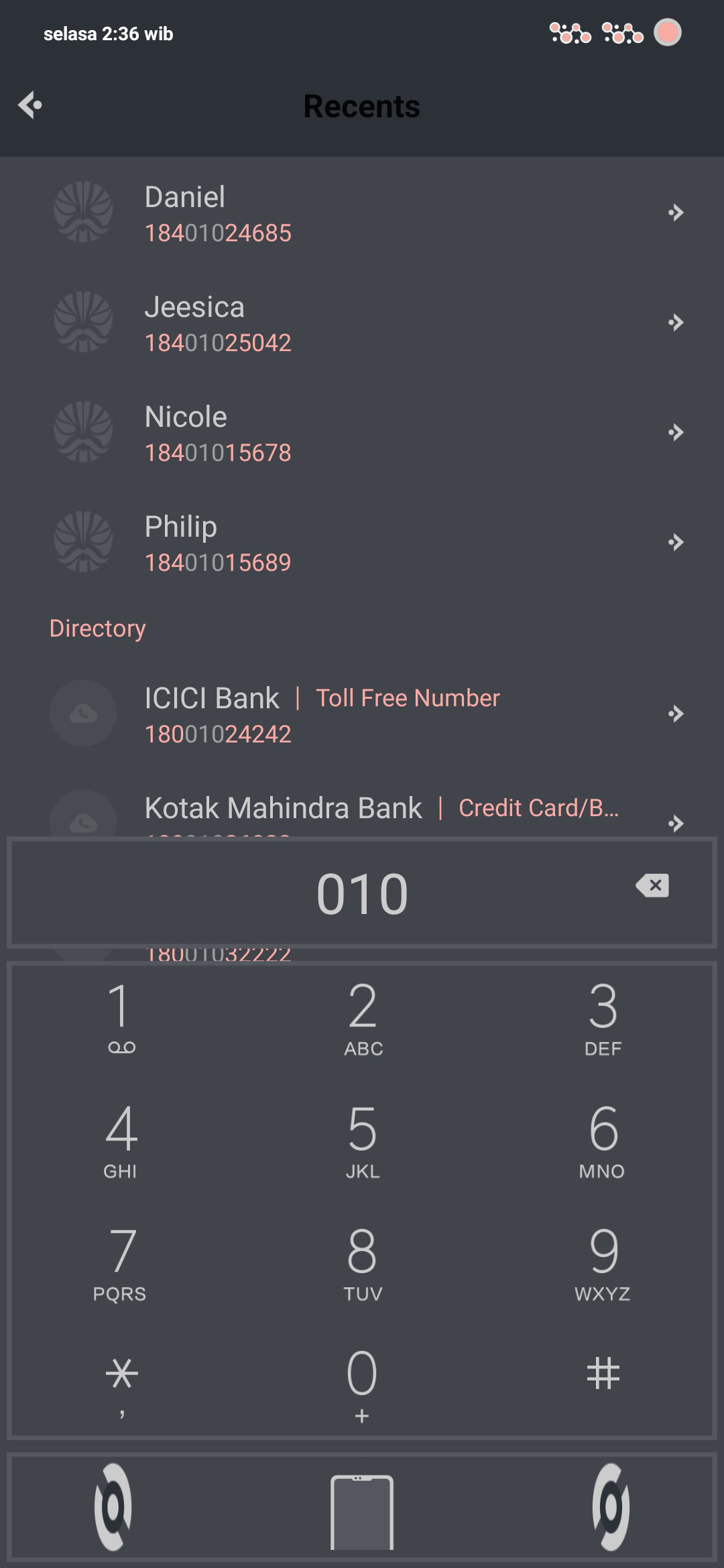Open ICICI Bank toll free entry

(x=362, y=714)
